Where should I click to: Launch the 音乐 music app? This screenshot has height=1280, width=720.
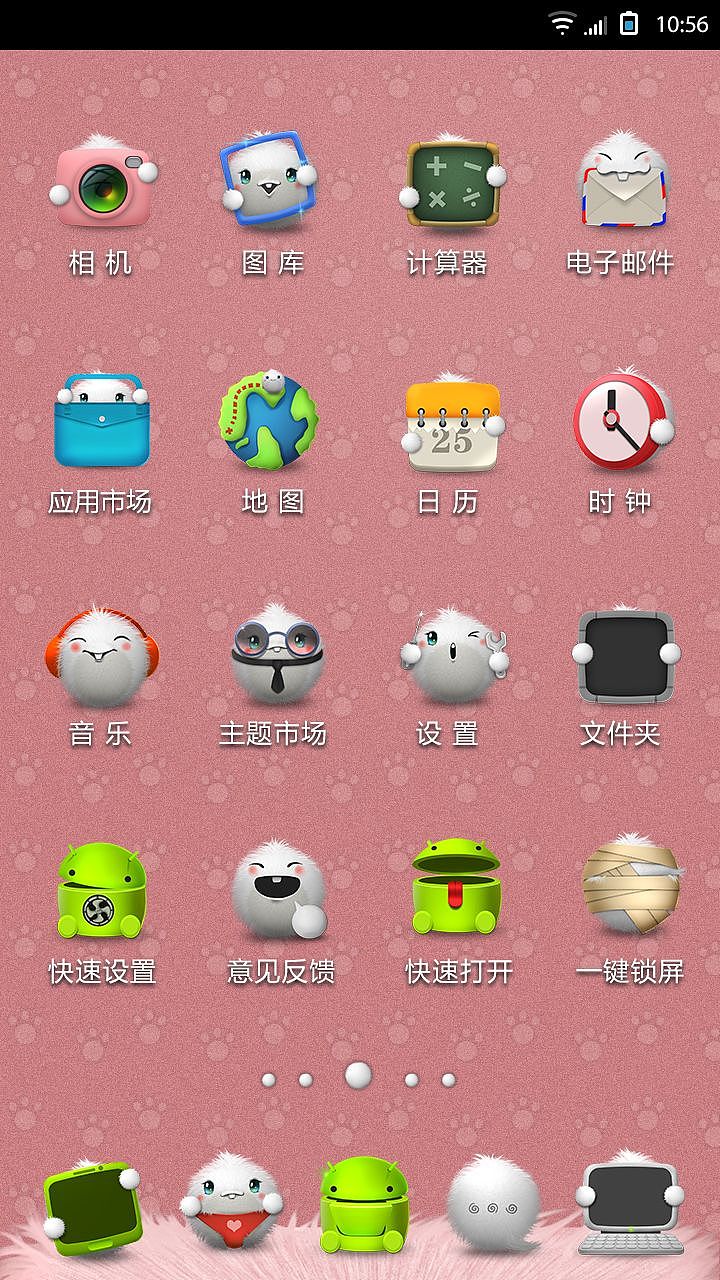[x=101, y=657]
